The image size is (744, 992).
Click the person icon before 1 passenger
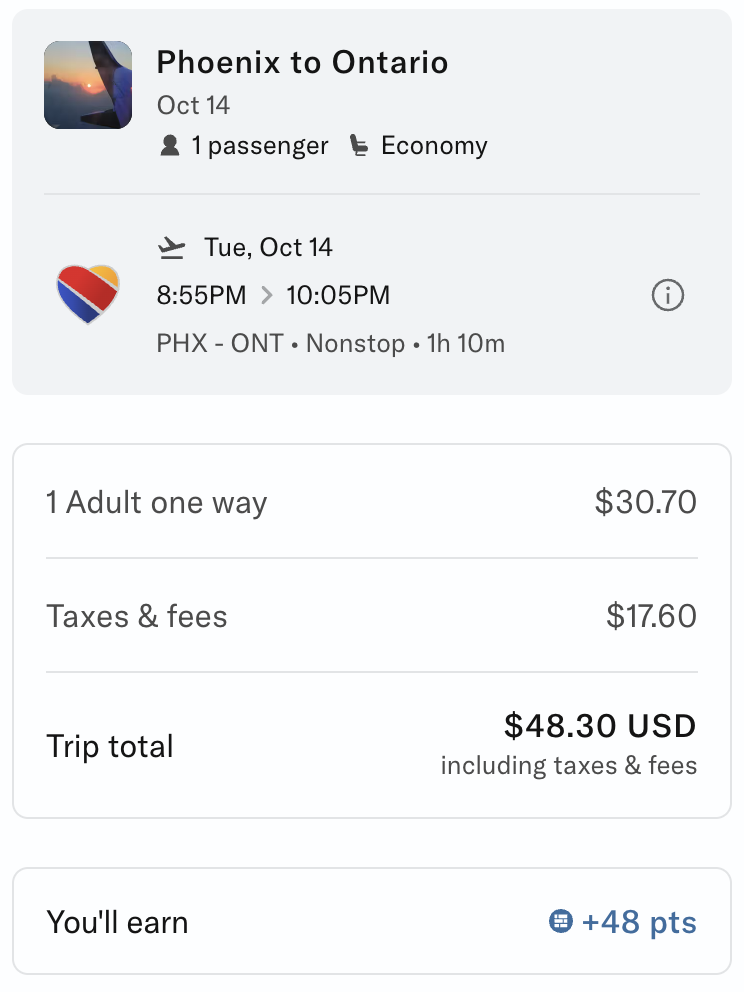(x=169, y=145)
